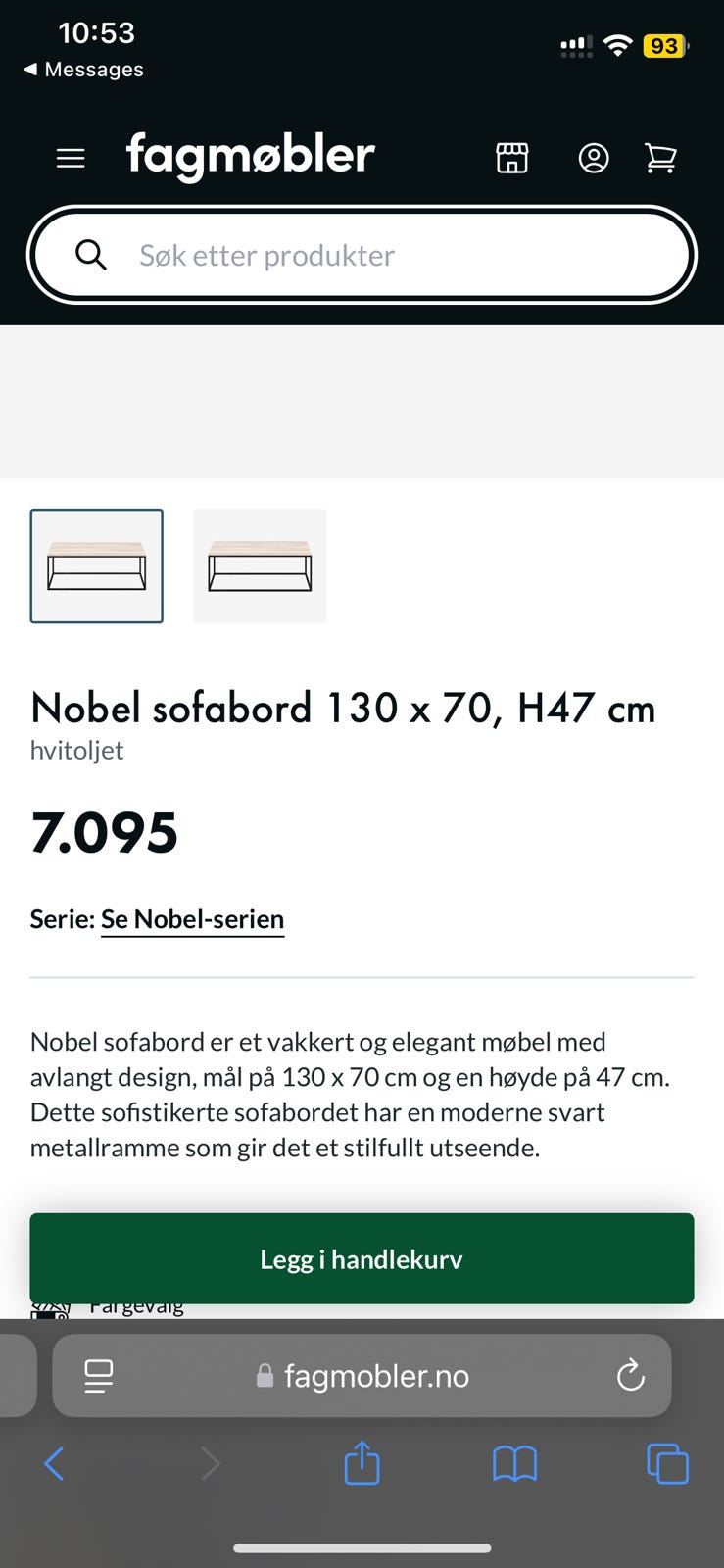Select the first highlighted product thumbnail

(96, 565)
